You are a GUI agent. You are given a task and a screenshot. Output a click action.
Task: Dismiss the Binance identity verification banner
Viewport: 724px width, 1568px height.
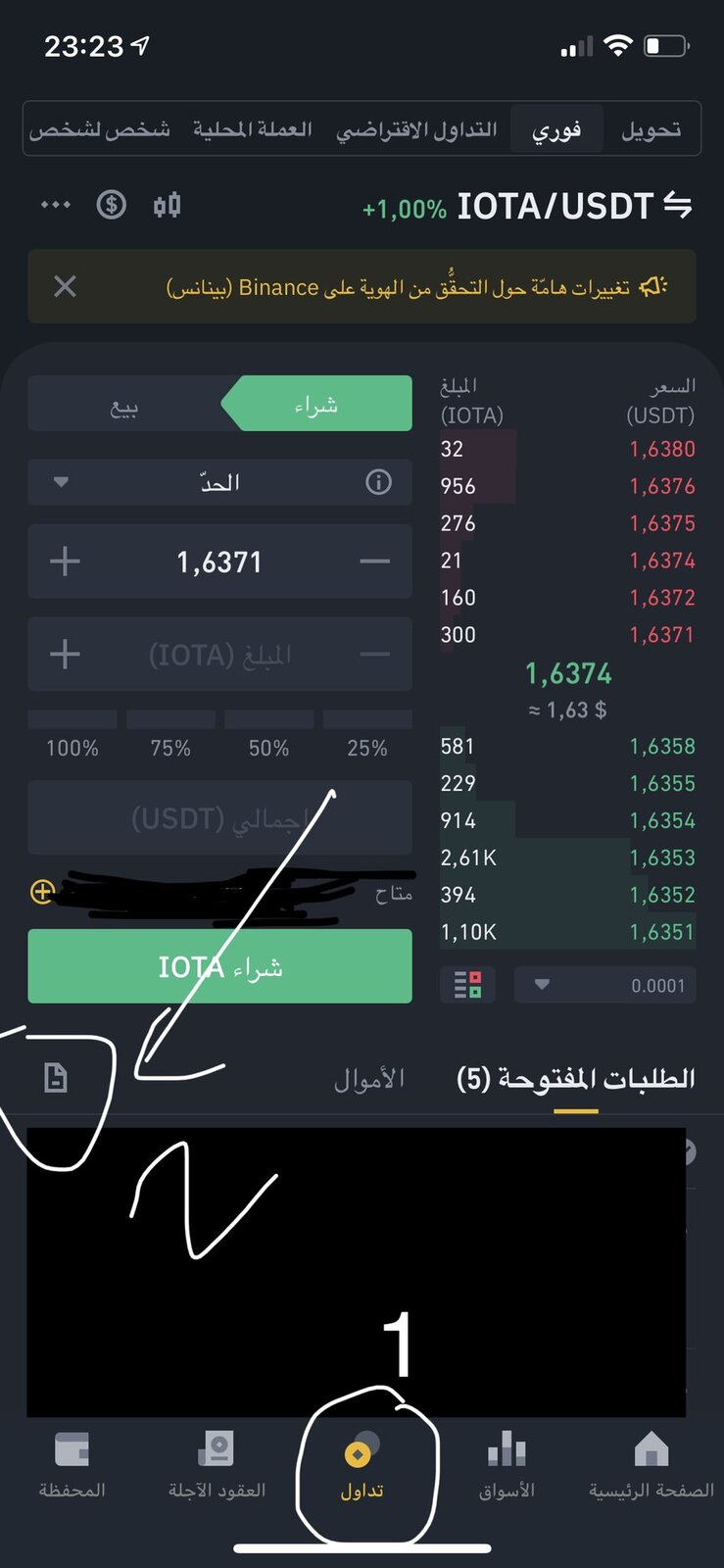pos(65,286)
